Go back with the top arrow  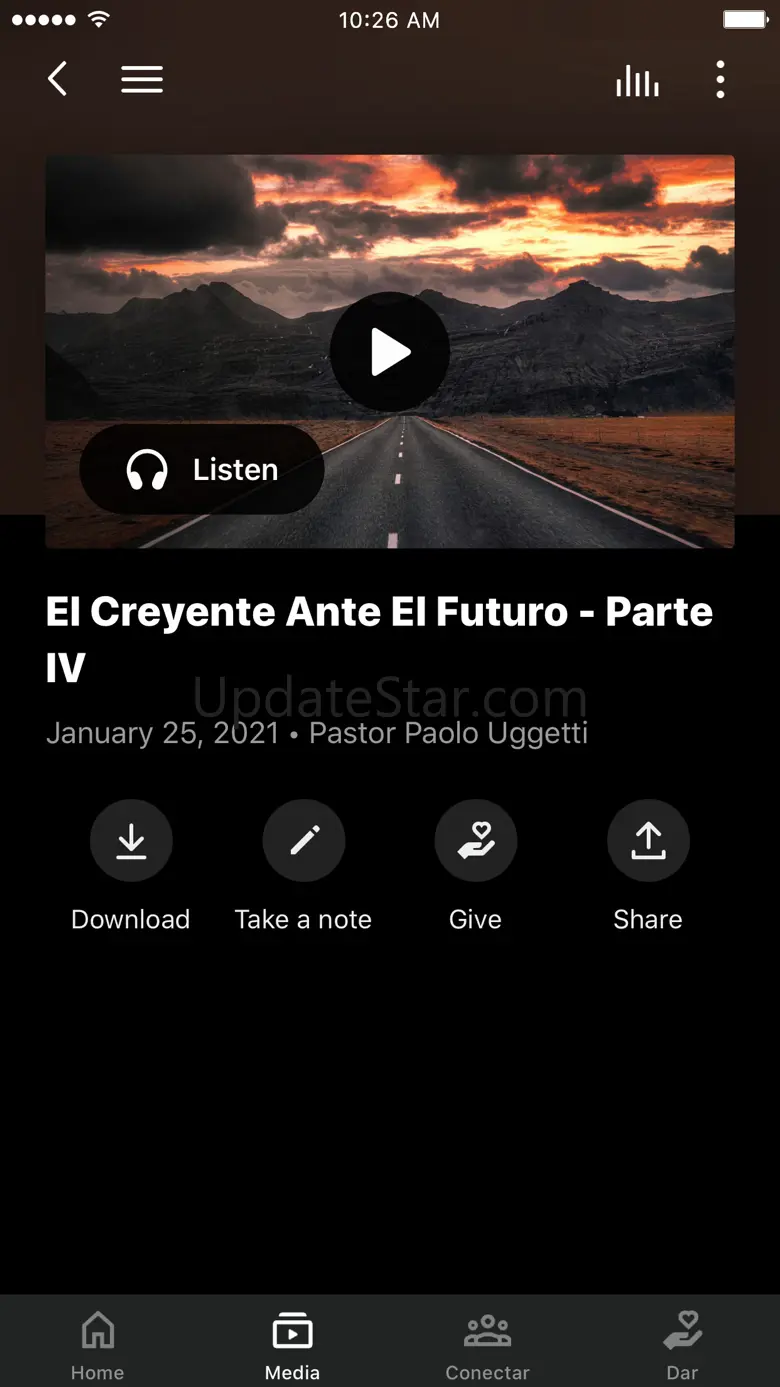pos(58,79)
